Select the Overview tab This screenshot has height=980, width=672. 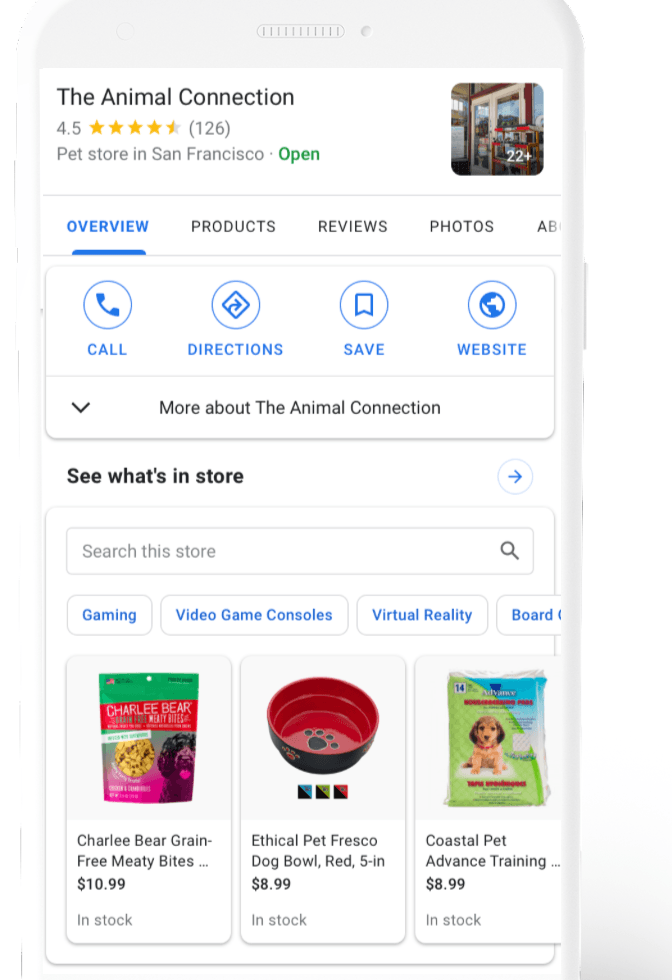click(107, 227)
